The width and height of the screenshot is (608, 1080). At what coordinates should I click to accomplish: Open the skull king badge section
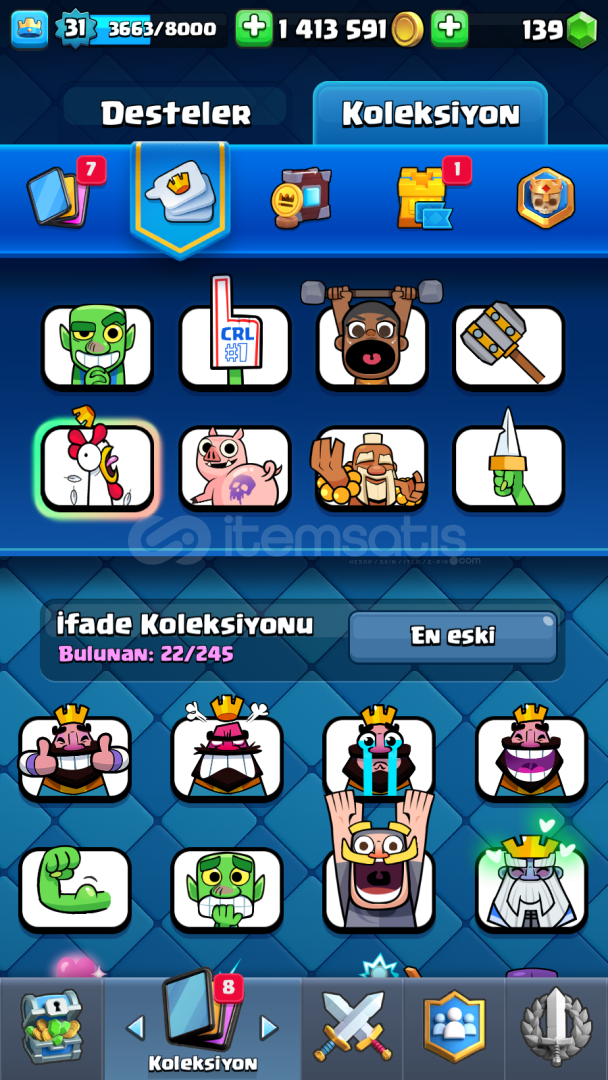[545, 198]
